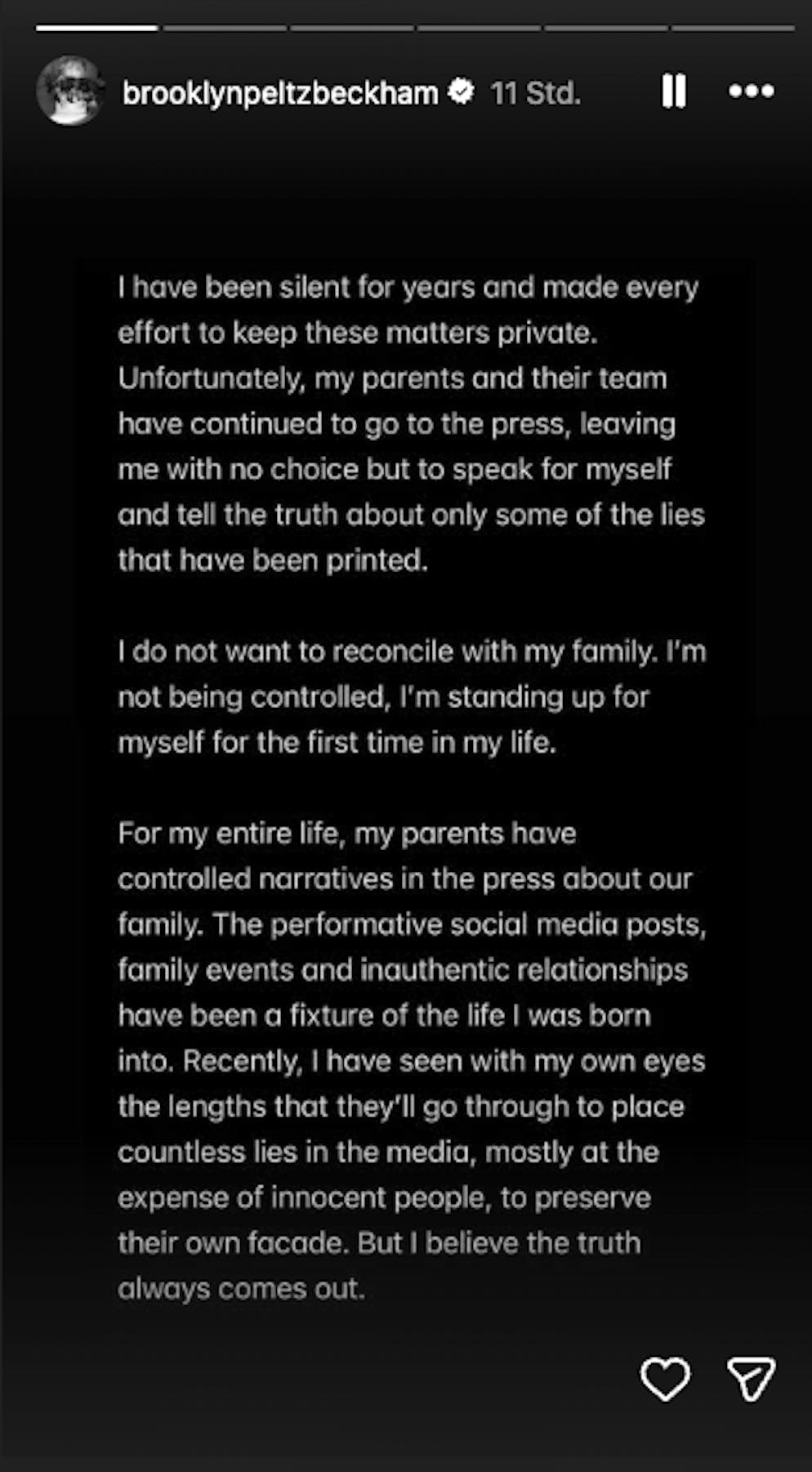Viewport: 812px width, 1472px height.
Task: Jump to the first story progress segment
Action: 98,29
